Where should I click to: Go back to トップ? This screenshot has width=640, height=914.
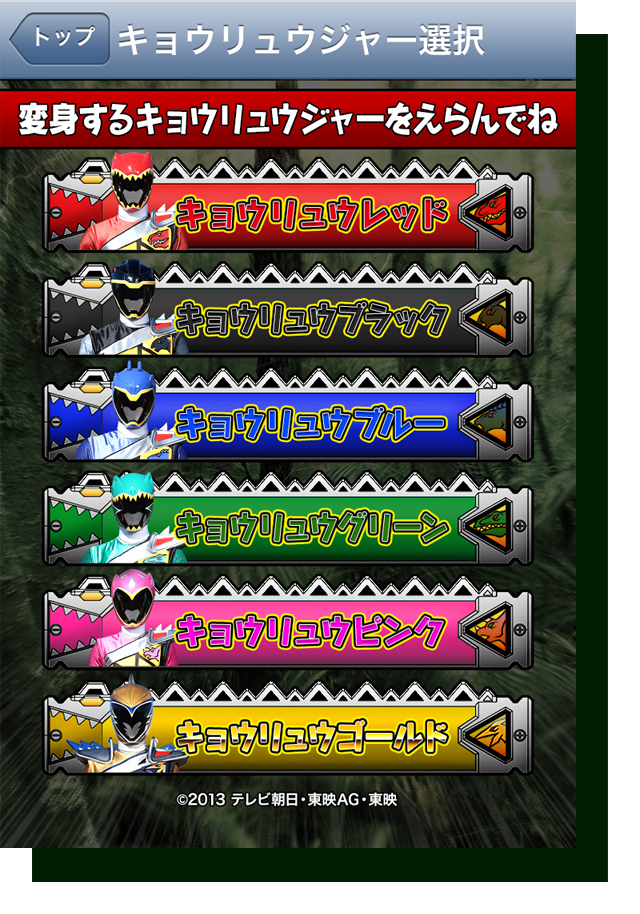pos(60,40)
